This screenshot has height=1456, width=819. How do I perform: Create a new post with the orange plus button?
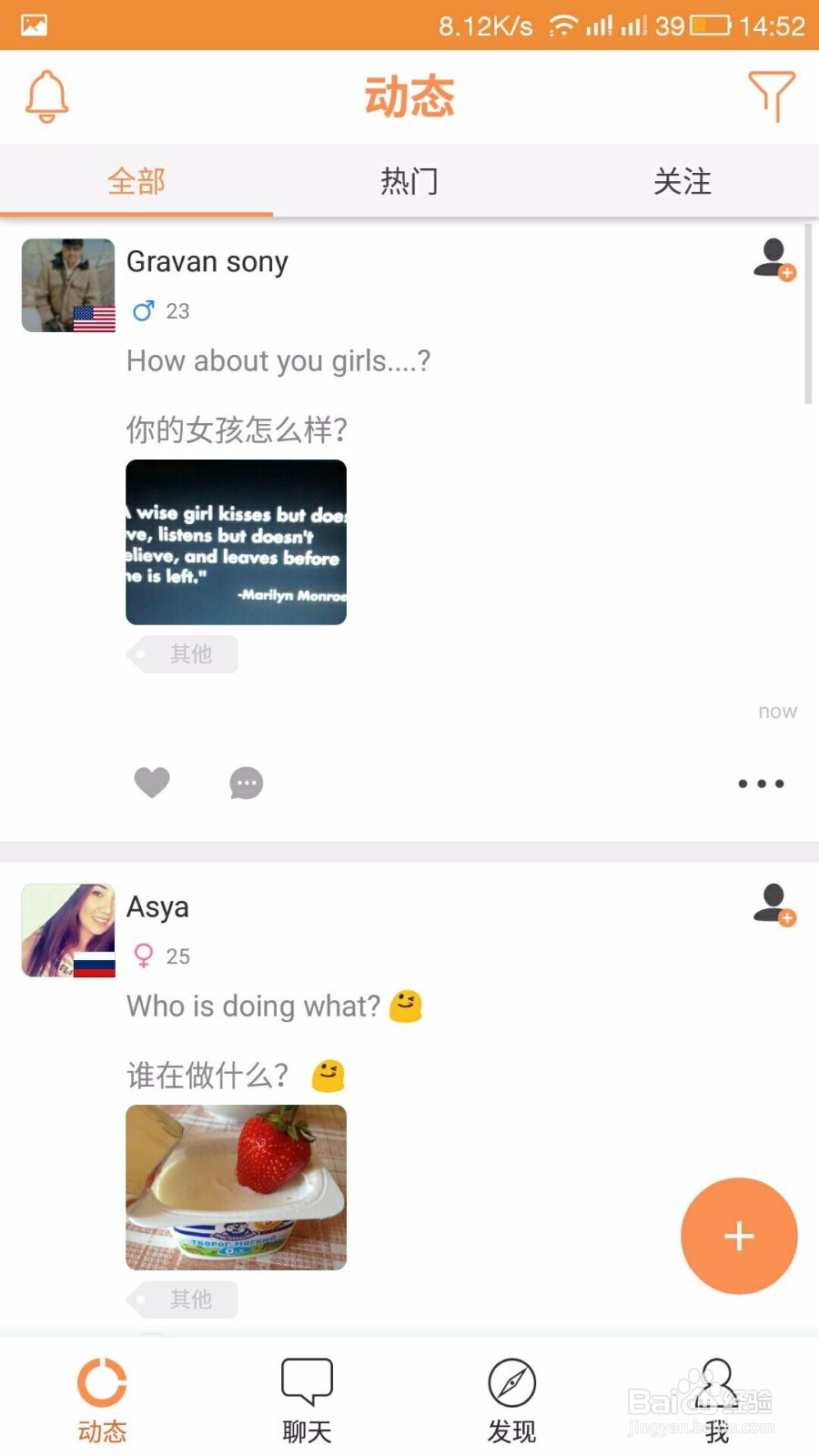click(x=739, y=1236)
